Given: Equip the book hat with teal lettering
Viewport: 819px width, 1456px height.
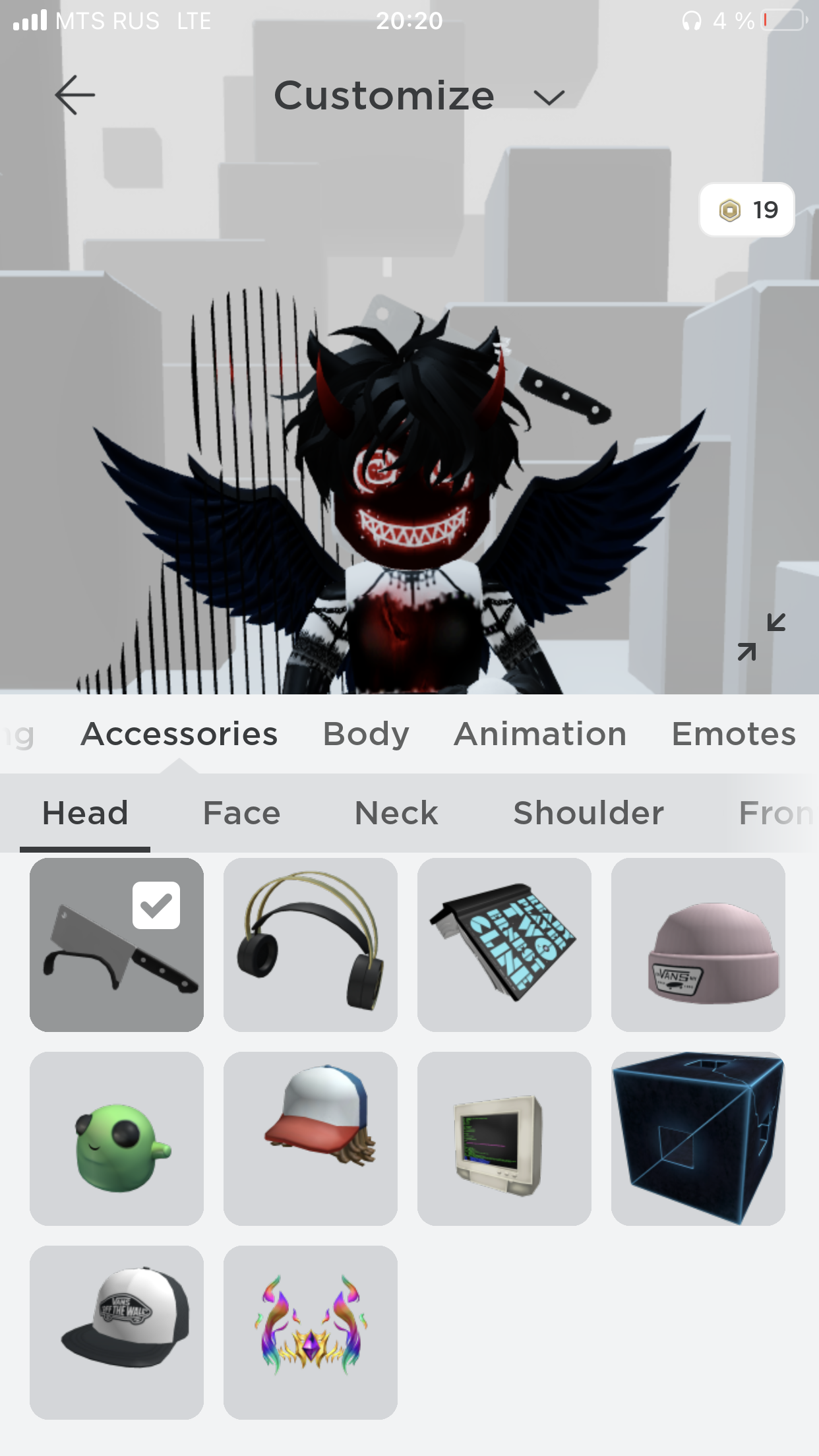Looking at the screenshot, I should point(504,944).
